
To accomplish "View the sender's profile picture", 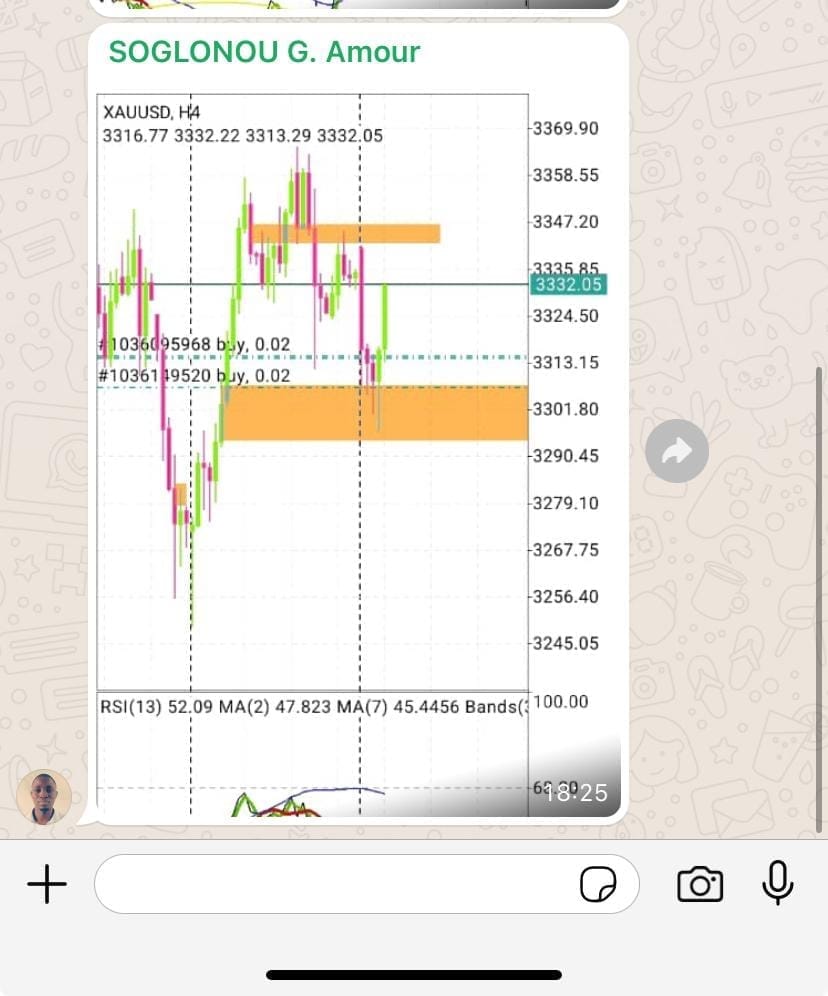I will point(44,797).
